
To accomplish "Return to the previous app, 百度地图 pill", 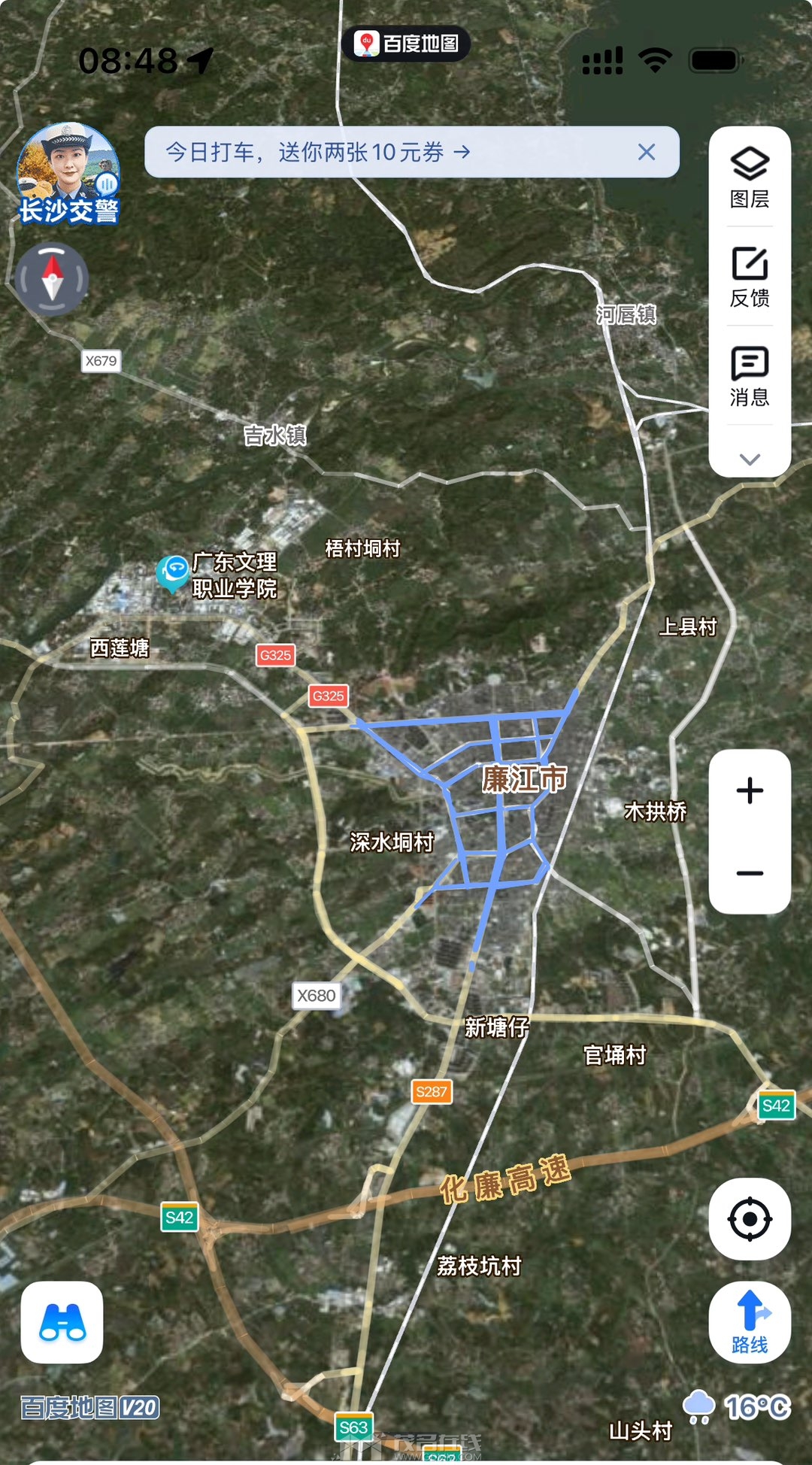I will (406, 44).
